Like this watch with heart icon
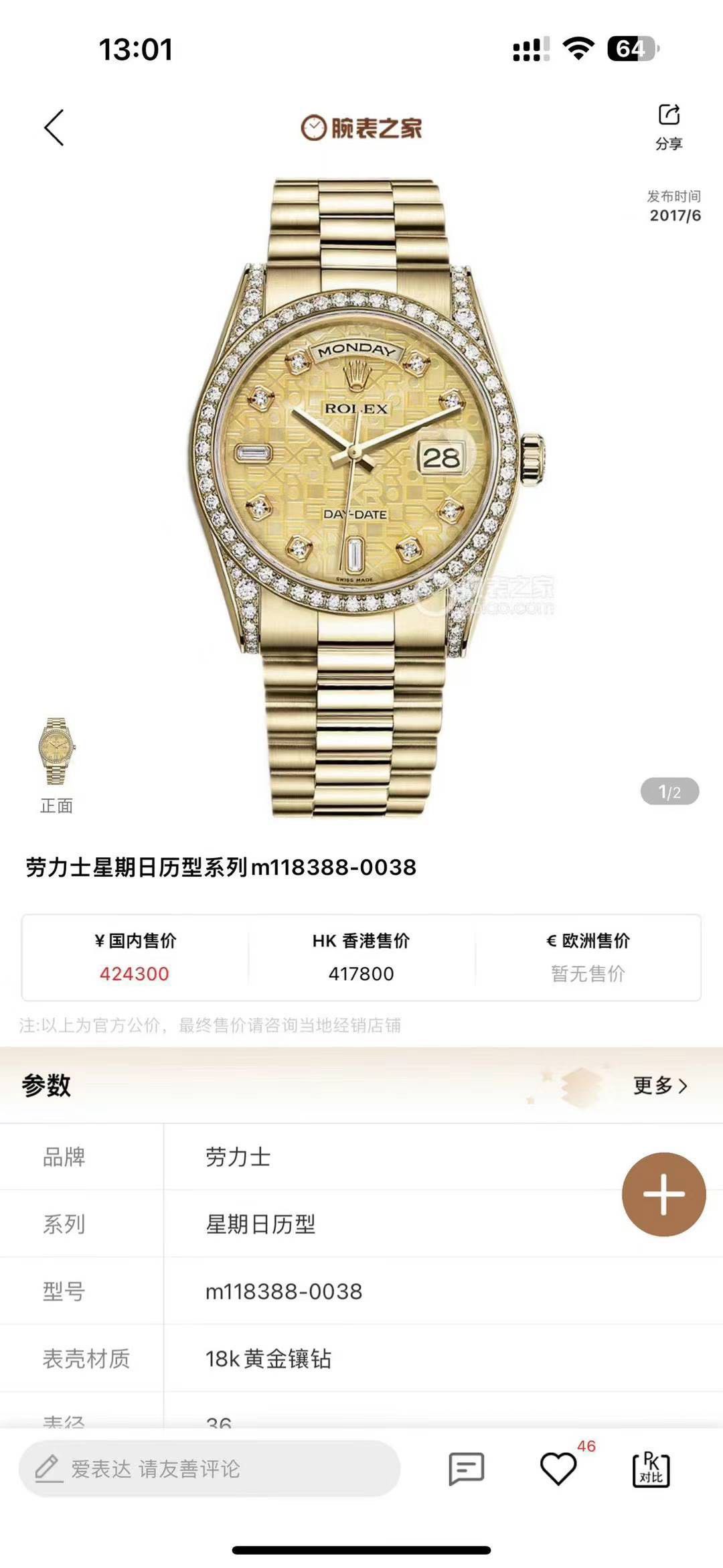 click(558, 1469)
